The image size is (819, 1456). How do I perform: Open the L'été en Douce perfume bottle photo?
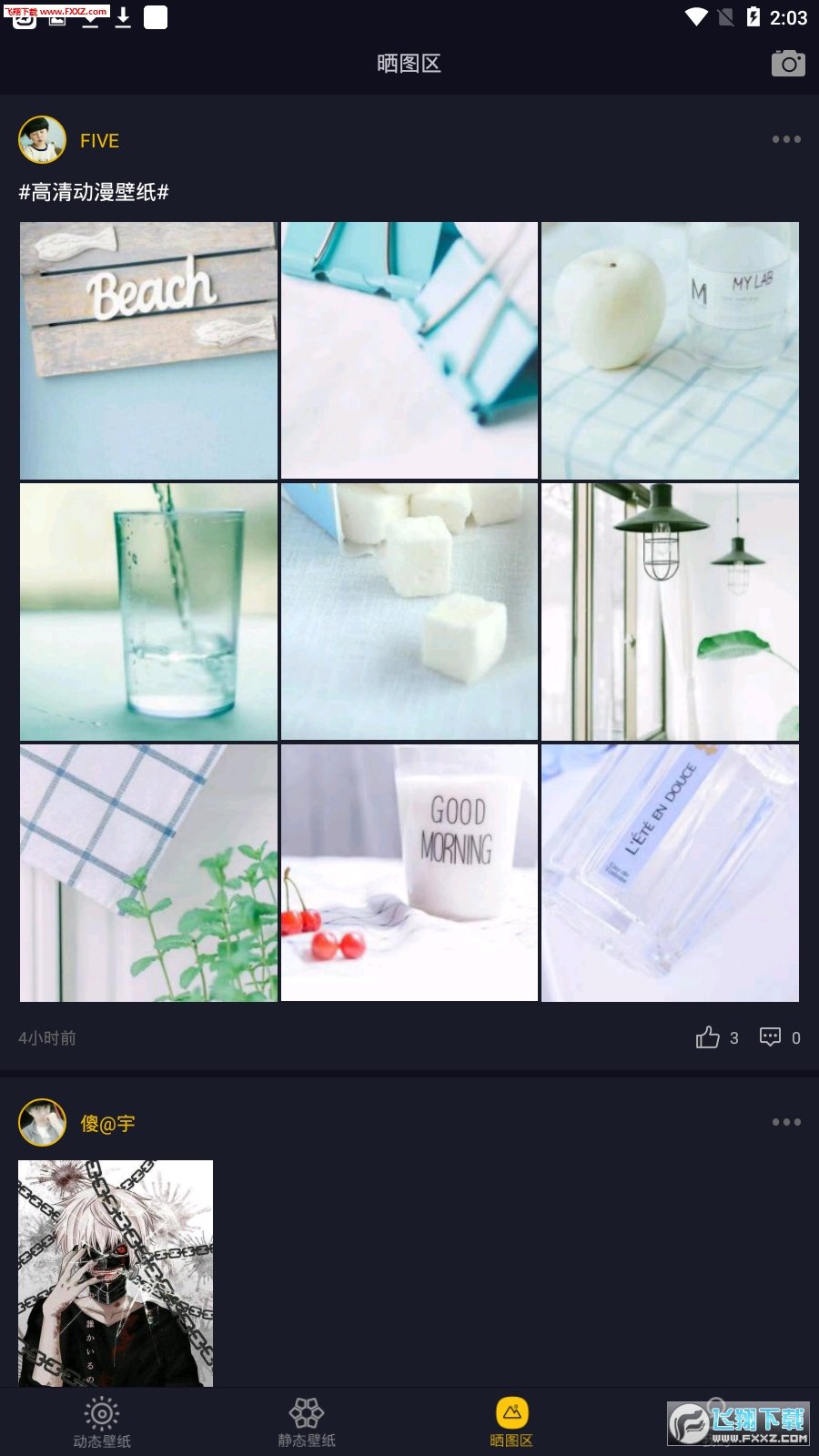tap(670, 873)
